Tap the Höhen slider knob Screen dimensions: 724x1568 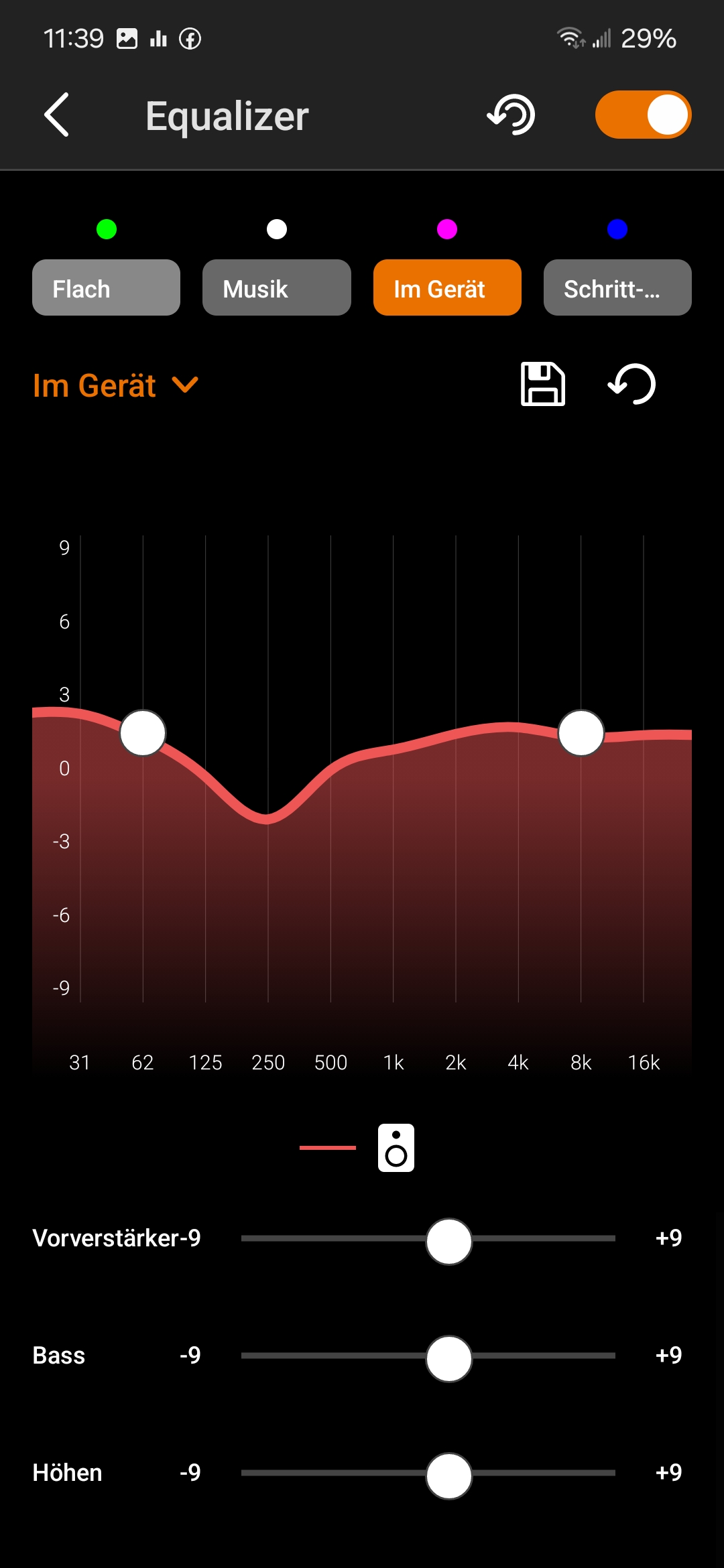pyautogui.click(x=449, y=1476)
